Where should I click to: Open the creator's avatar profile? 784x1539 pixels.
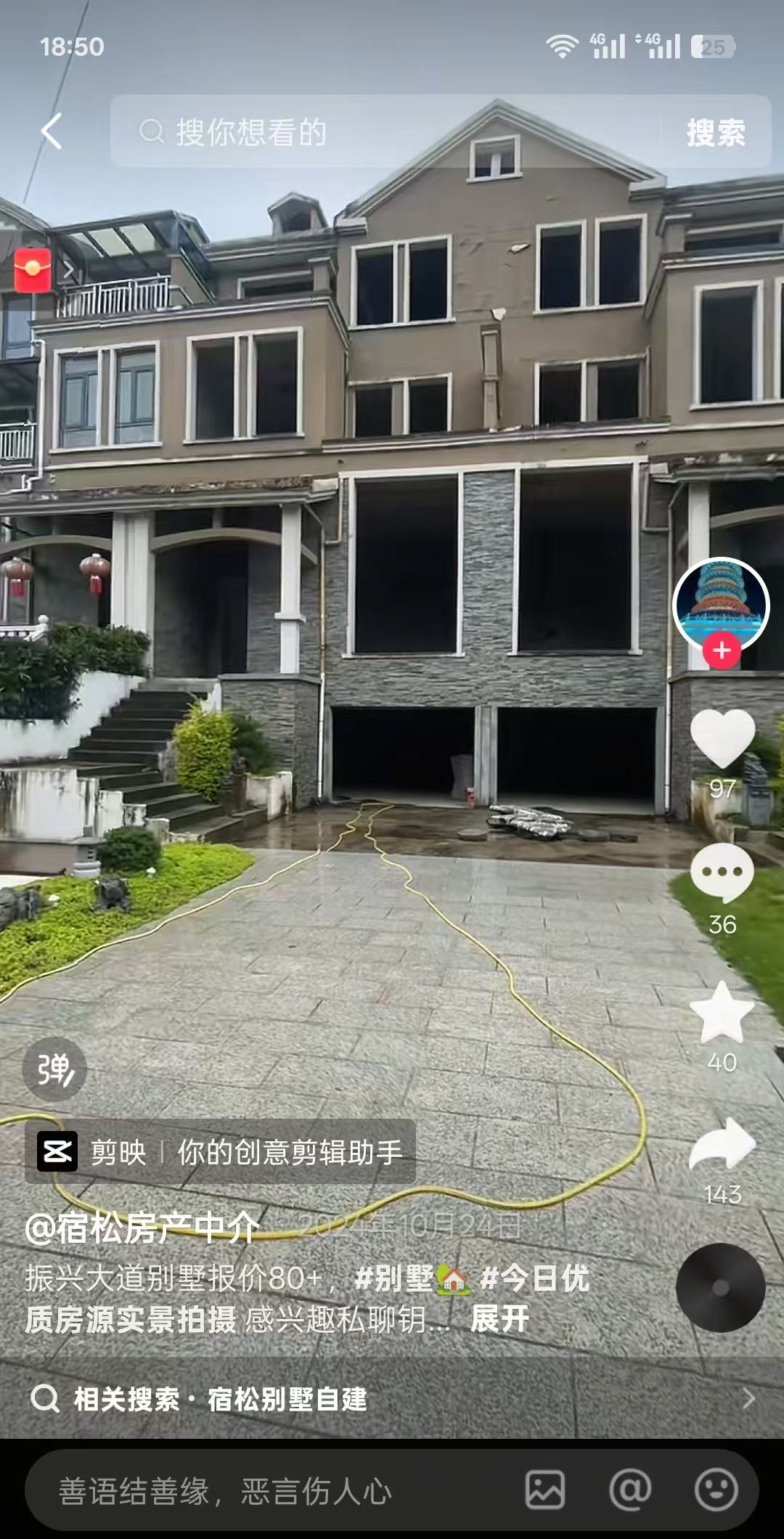pyautogui.click(x=721, y=603)
